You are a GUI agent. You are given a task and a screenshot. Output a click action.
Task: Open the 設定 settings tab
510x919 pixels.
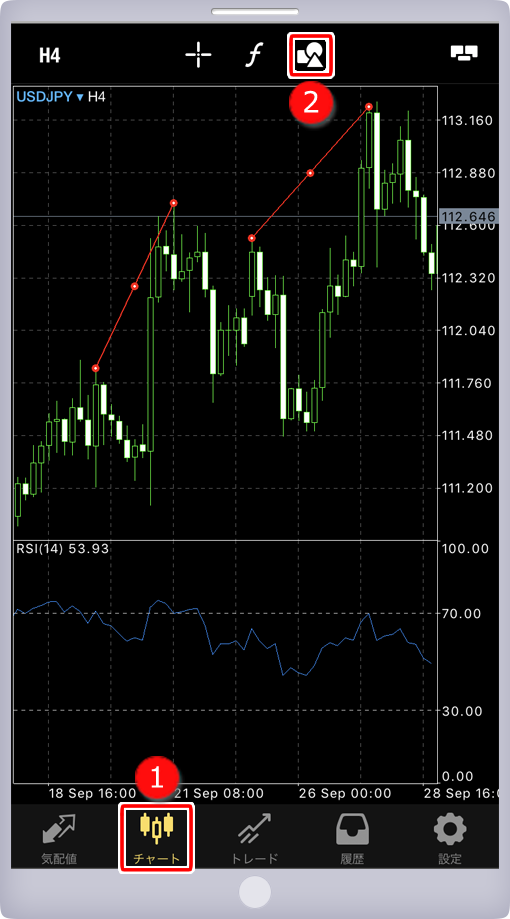(x=450, y=839)
